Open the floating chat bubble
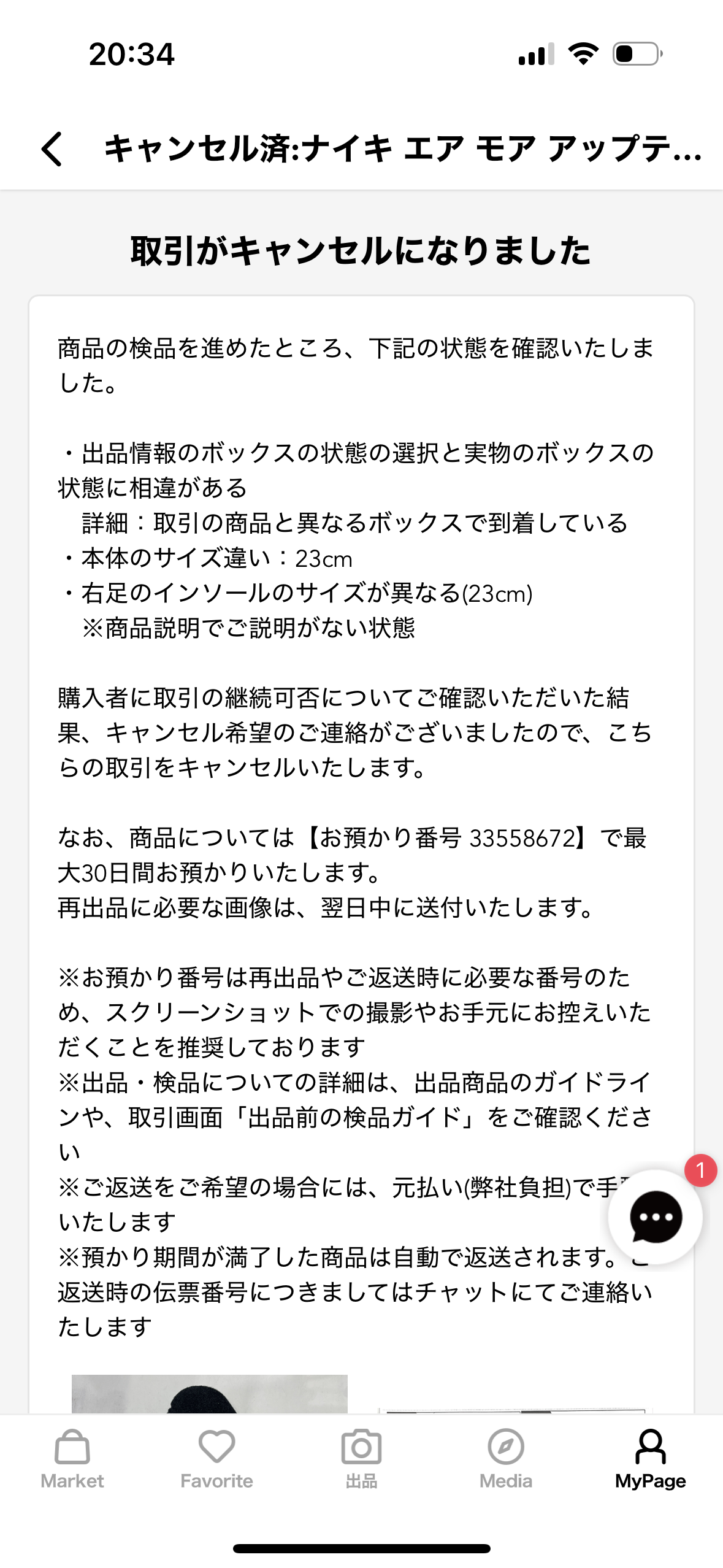This screenshot has width=723, height=1568. pyautogui.click(x=655, y=1217)
